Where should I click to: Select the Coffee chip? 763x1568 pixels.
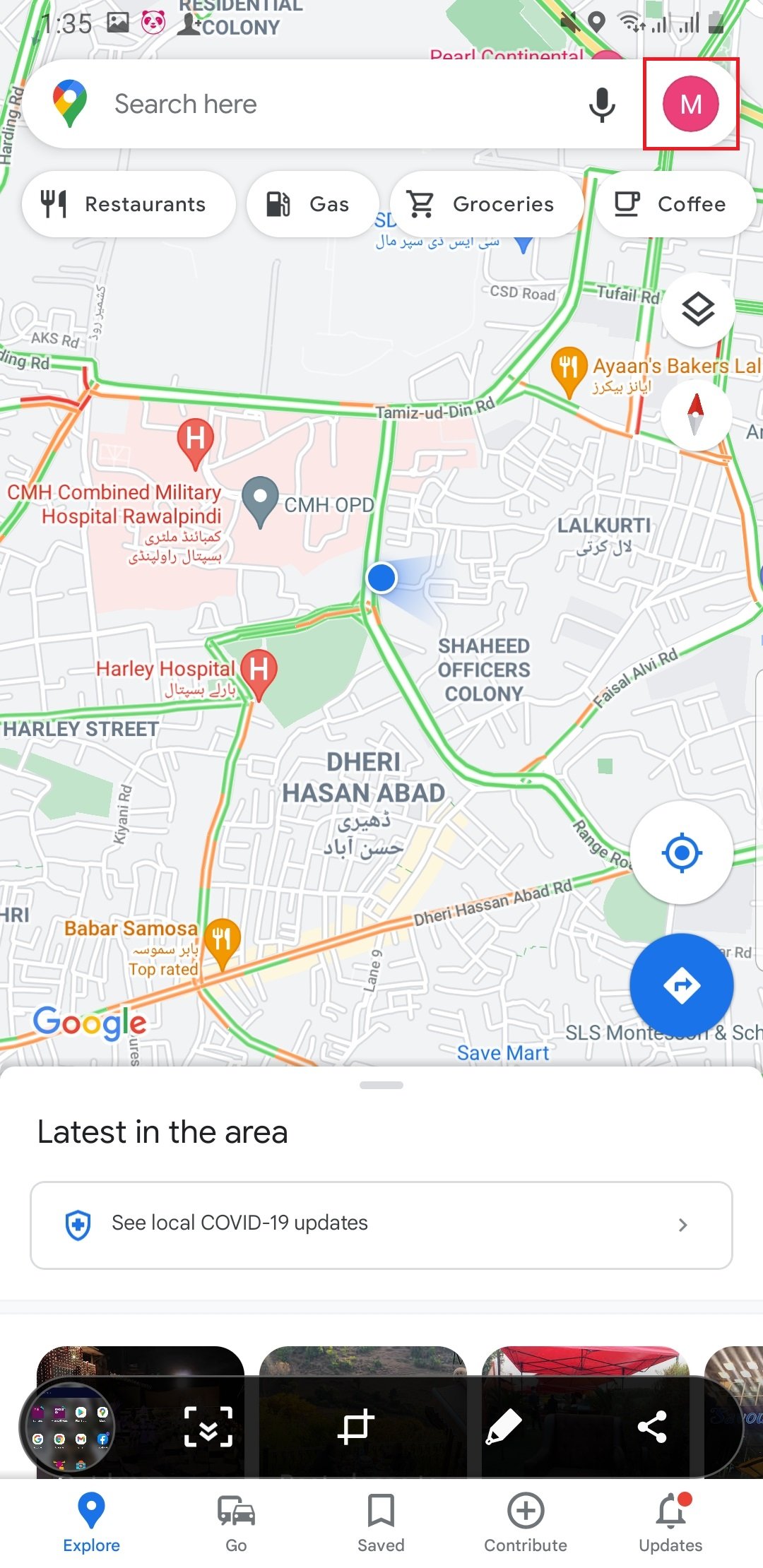(675, 204)
